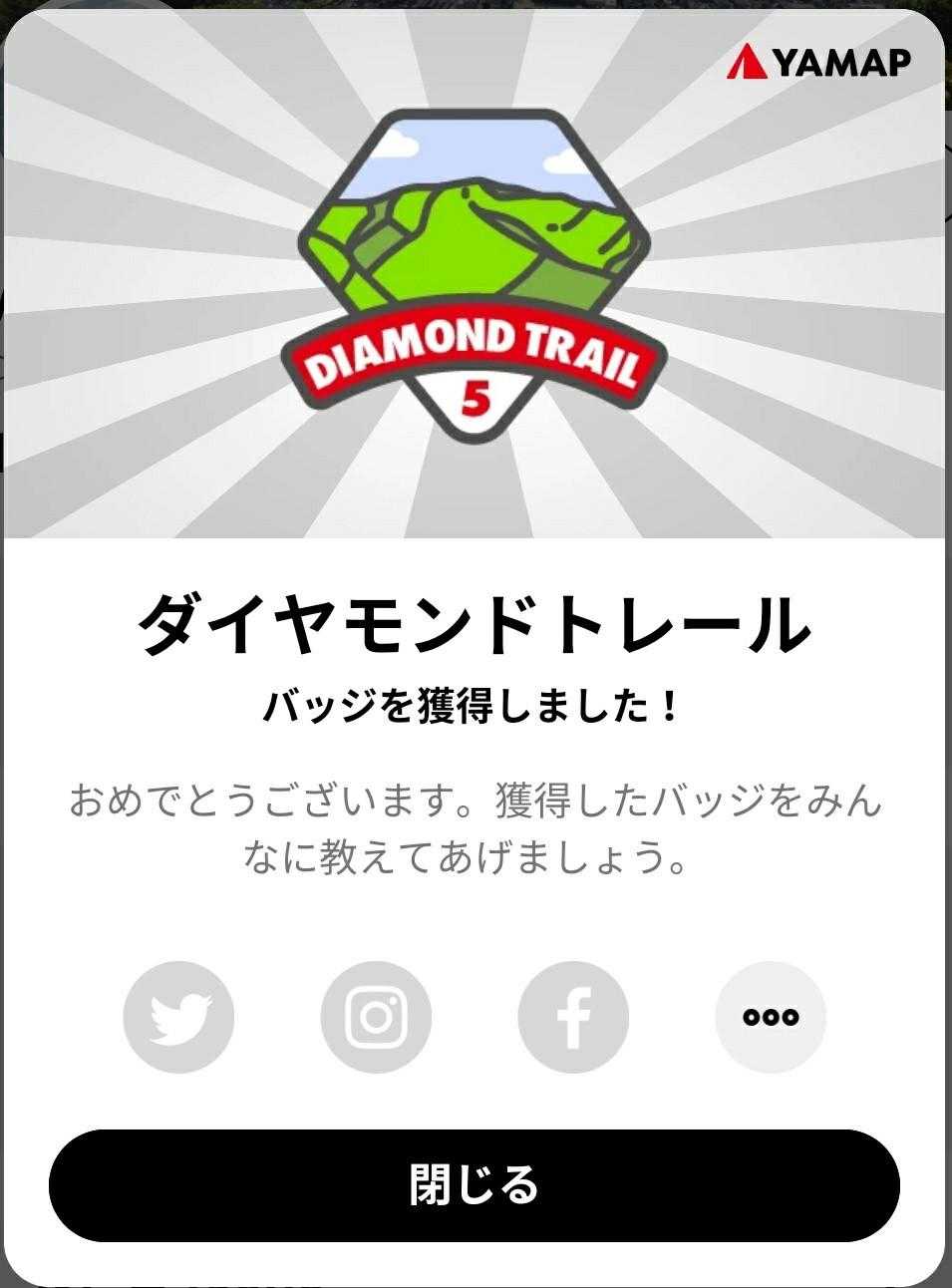
Task: Share the badge on Twitter
Action: 178,1016
